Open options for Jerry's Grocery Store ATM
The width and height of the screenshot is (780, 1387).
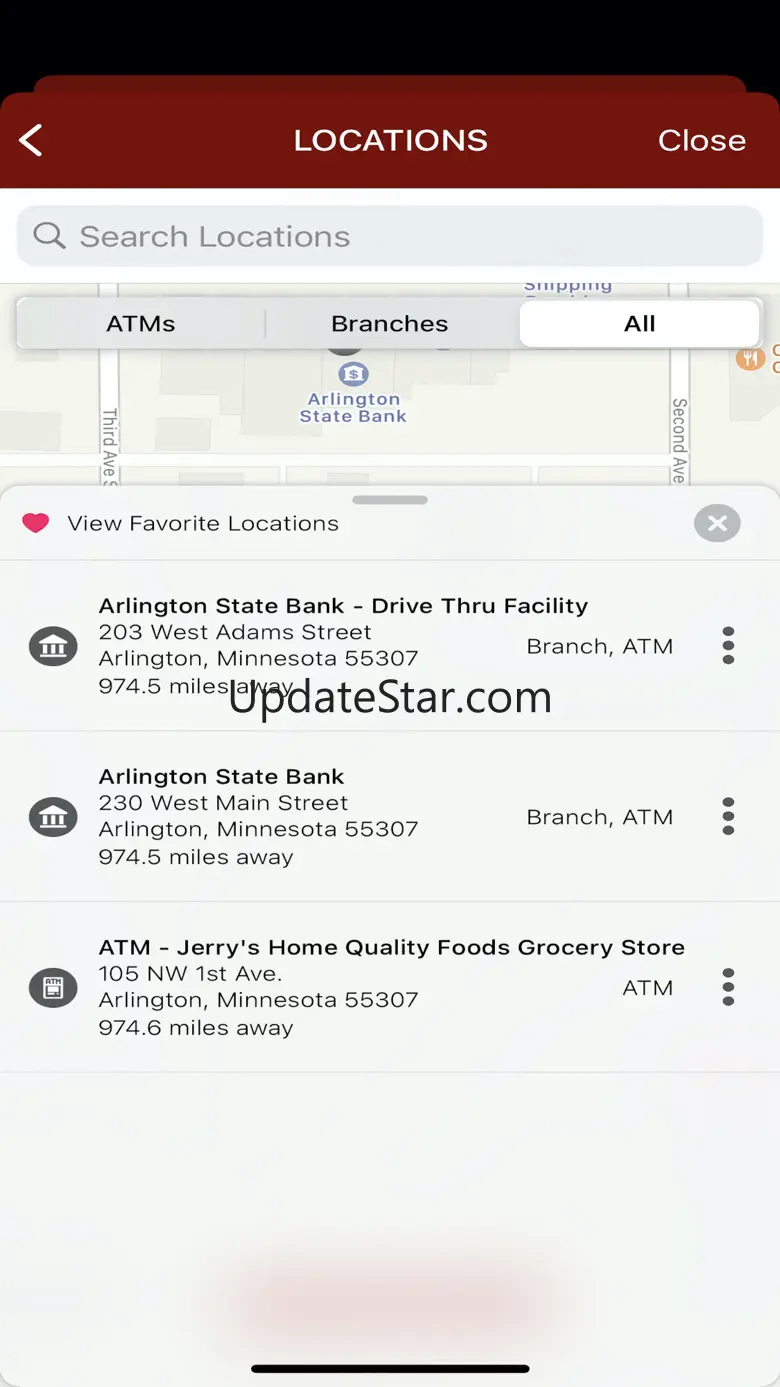(728, 988)
